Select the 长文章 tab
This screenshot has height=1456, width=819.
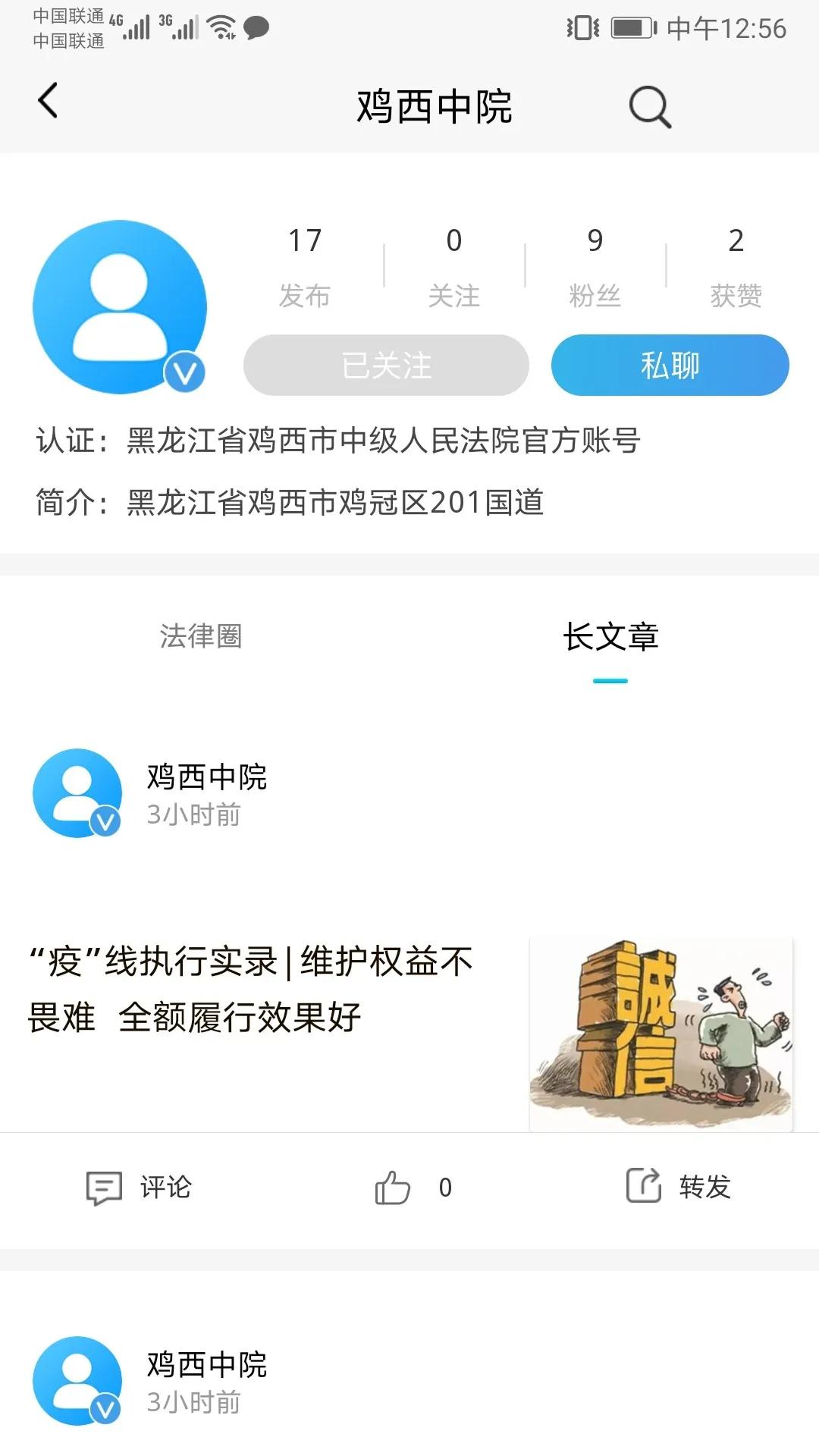click(610, 637)
